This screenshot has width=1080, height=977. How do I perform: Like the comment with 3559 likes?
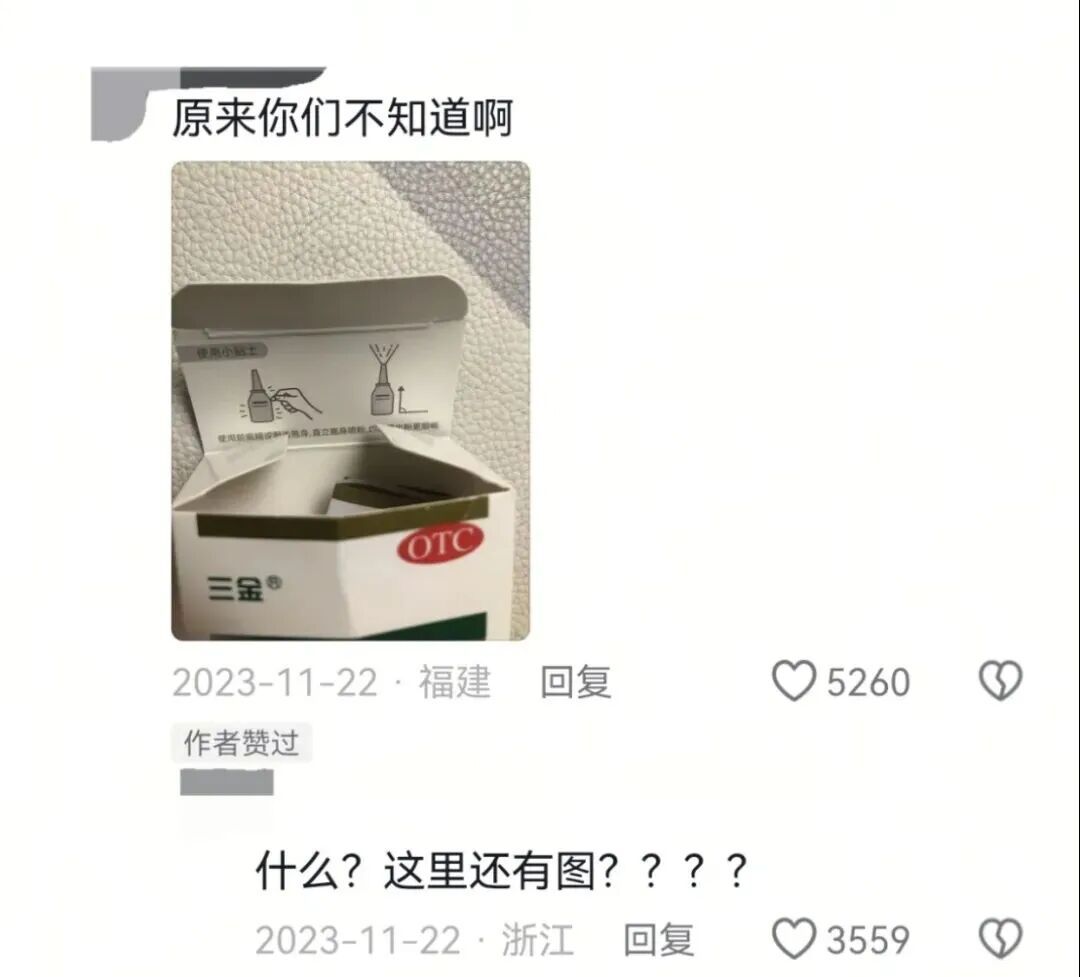point(795,940)
